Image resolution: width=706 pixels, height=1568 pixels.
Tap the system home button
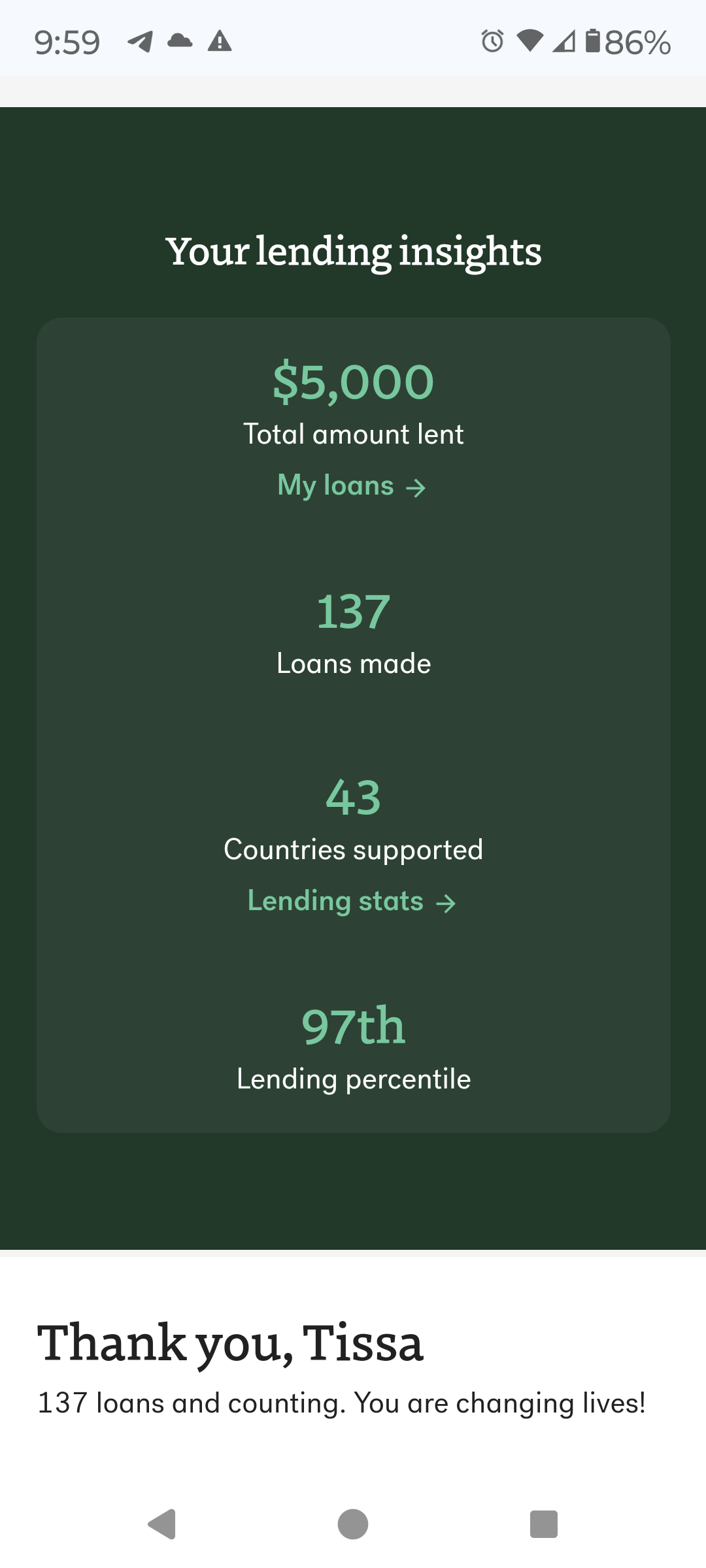(353, 1524)
